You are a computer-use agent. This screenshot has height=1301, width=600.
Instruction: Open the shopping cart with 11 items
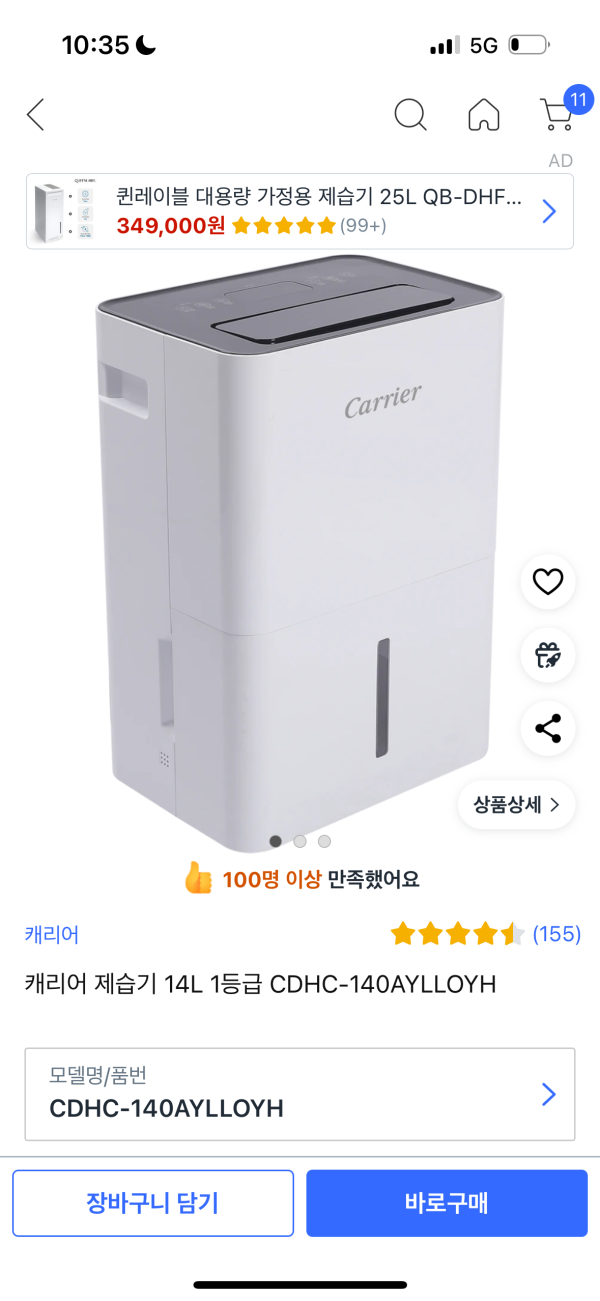(x=557, y=114)
